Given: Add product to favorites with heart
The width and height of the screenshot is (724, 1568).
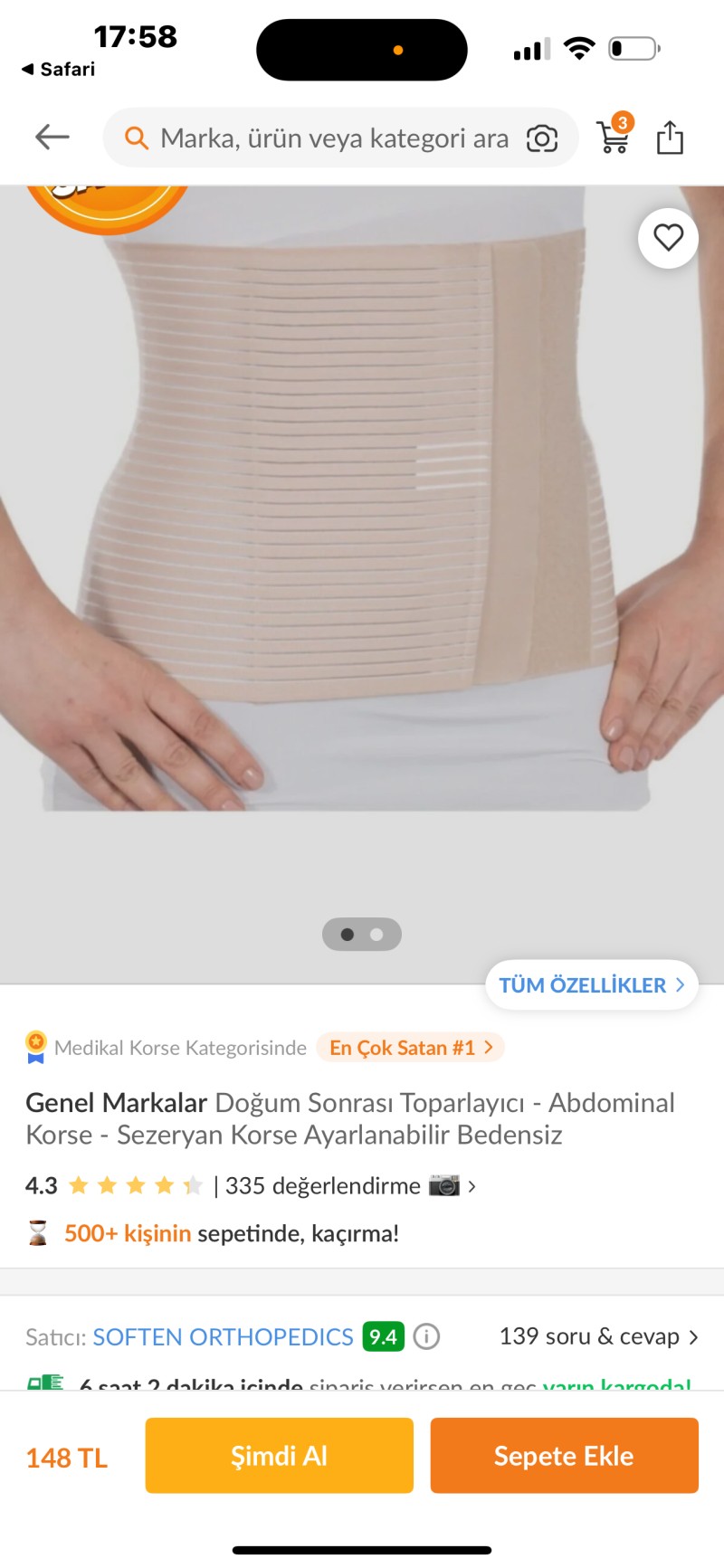Looking at the screenshot, I should point(668,238).
